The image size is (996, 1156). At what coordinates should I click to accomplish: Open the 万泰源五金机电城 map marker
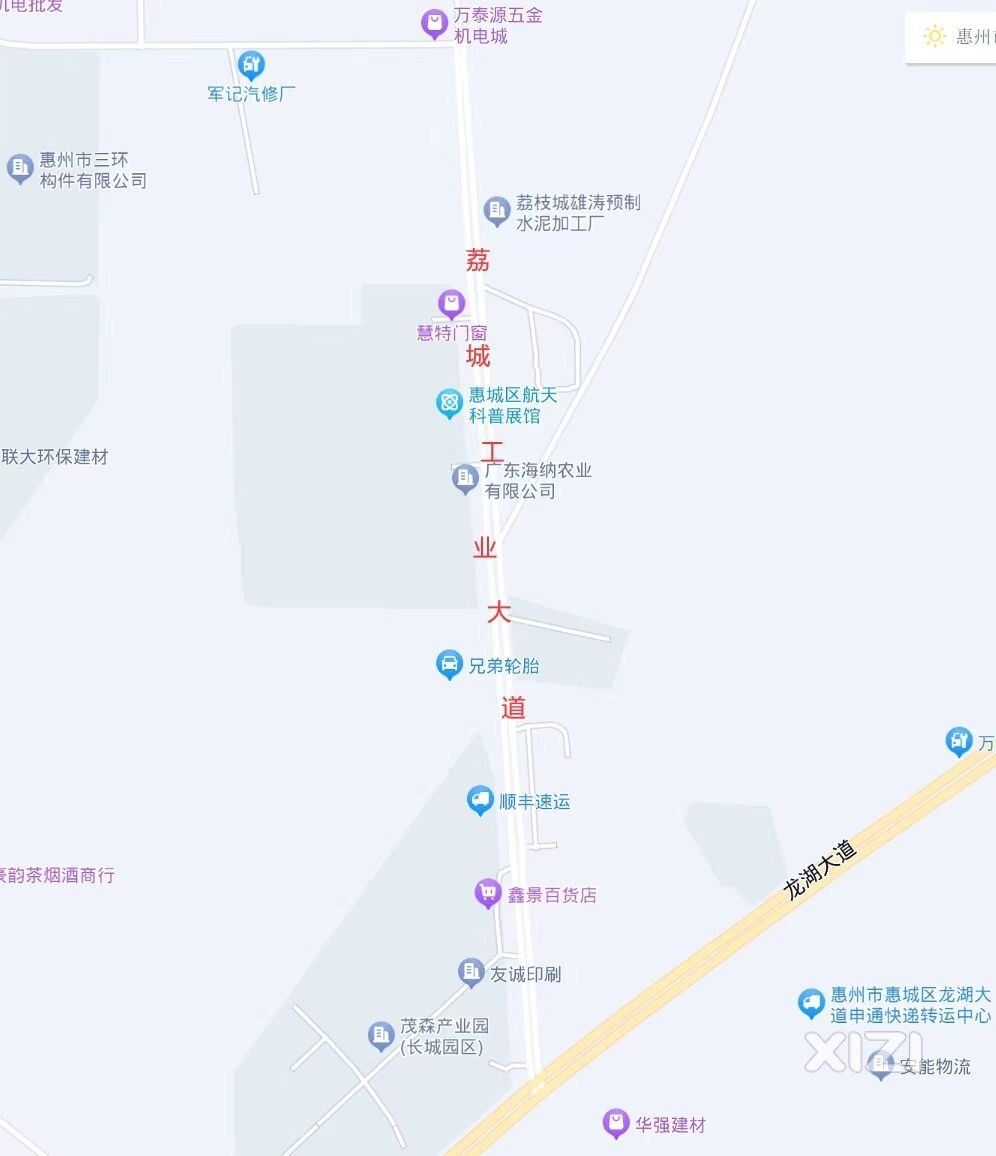434,22
